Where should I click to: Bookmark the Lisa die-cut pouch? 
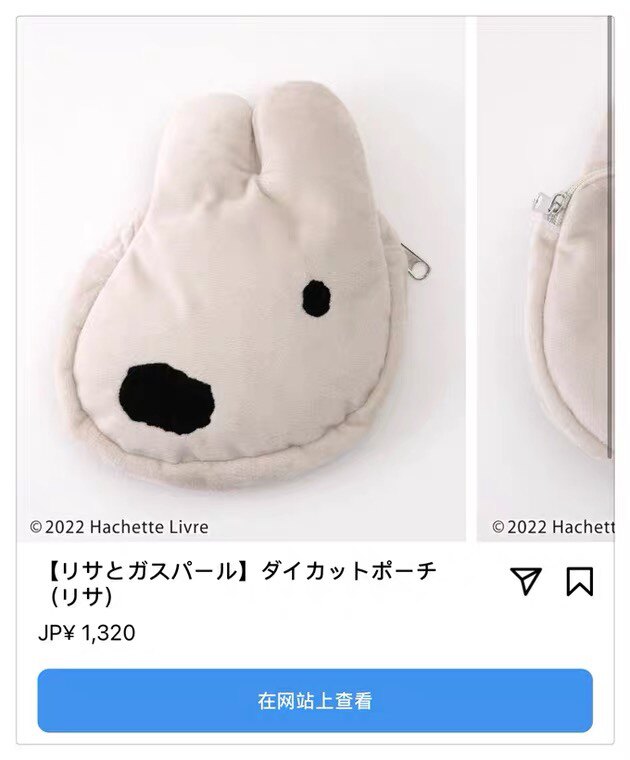[580, 581]
